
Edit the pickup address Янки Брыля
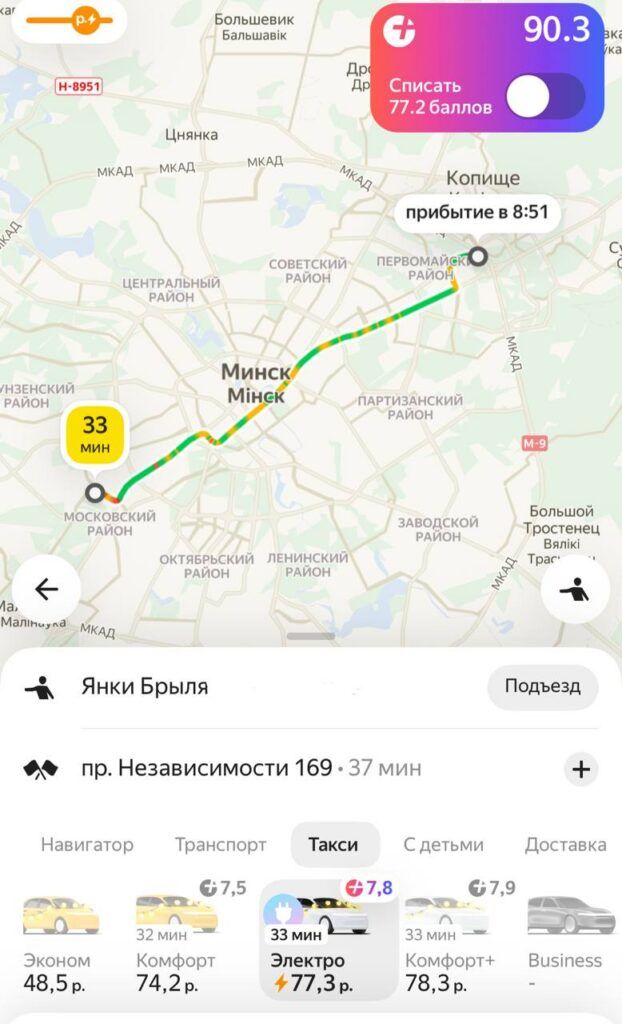[x=146, y=687]
